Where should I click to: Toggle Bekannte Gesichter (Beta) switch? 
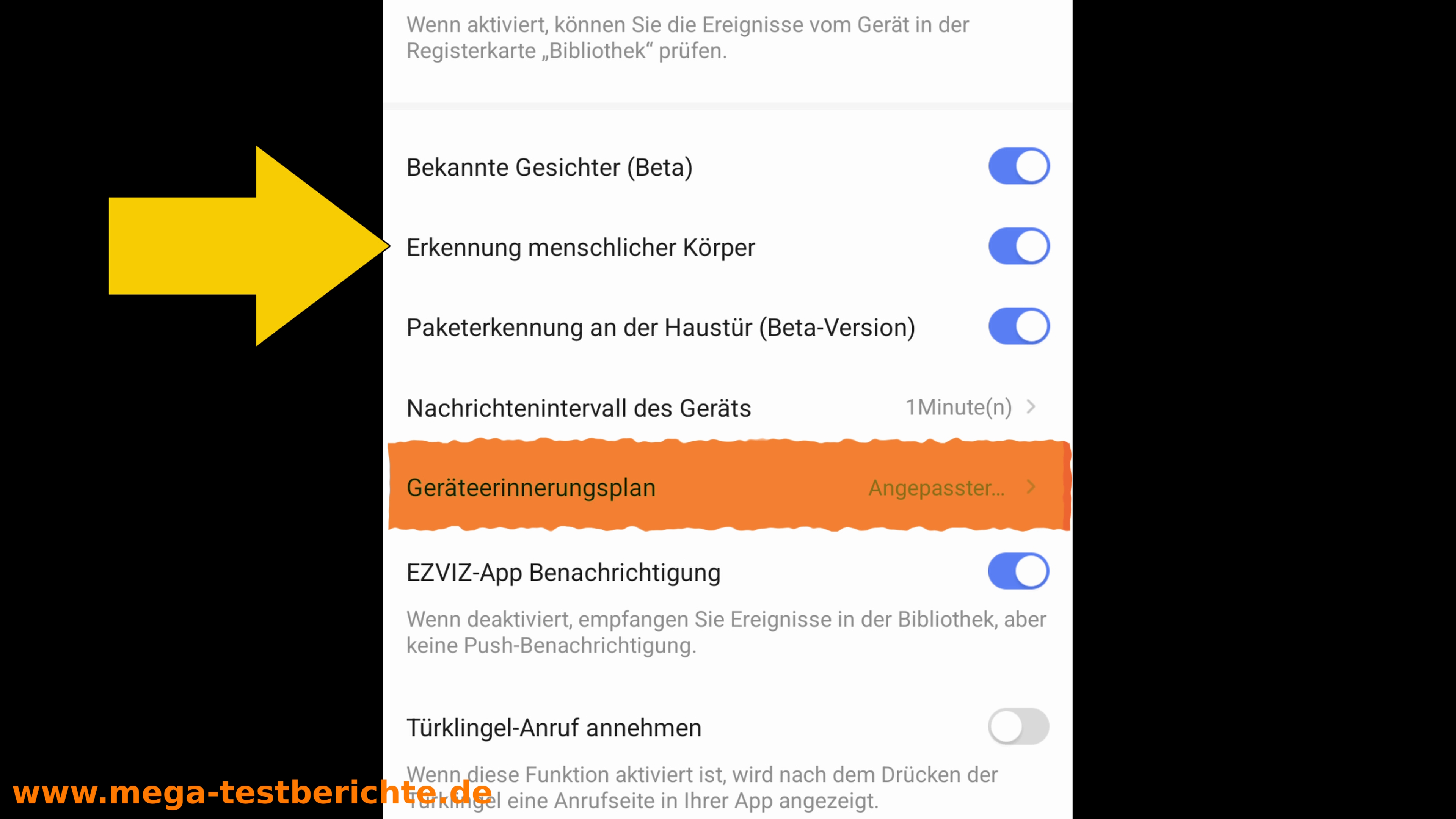click(x=1018, y=166)
